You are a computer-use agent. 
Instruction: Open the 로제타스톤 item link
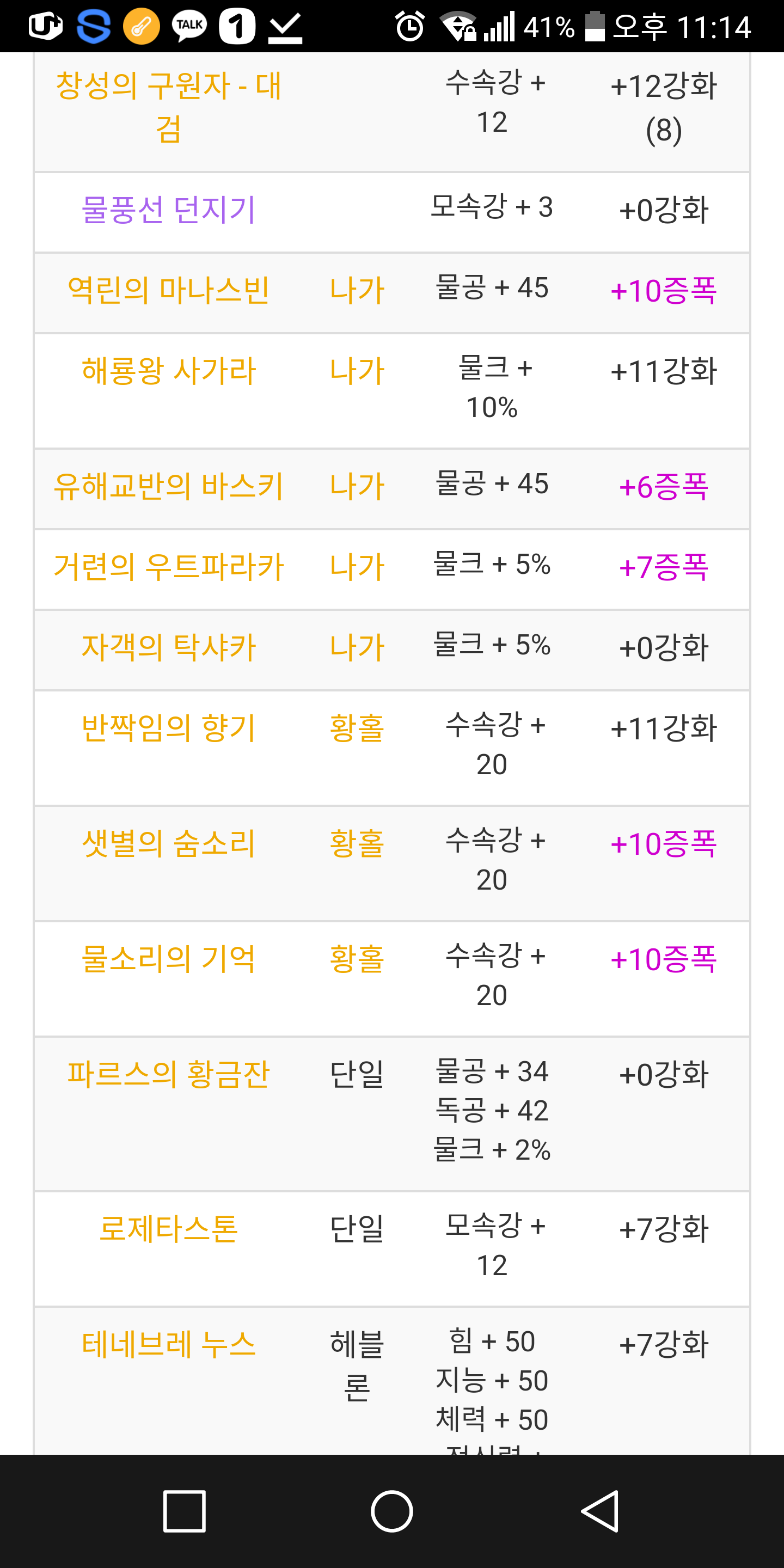pos(169,1228)
